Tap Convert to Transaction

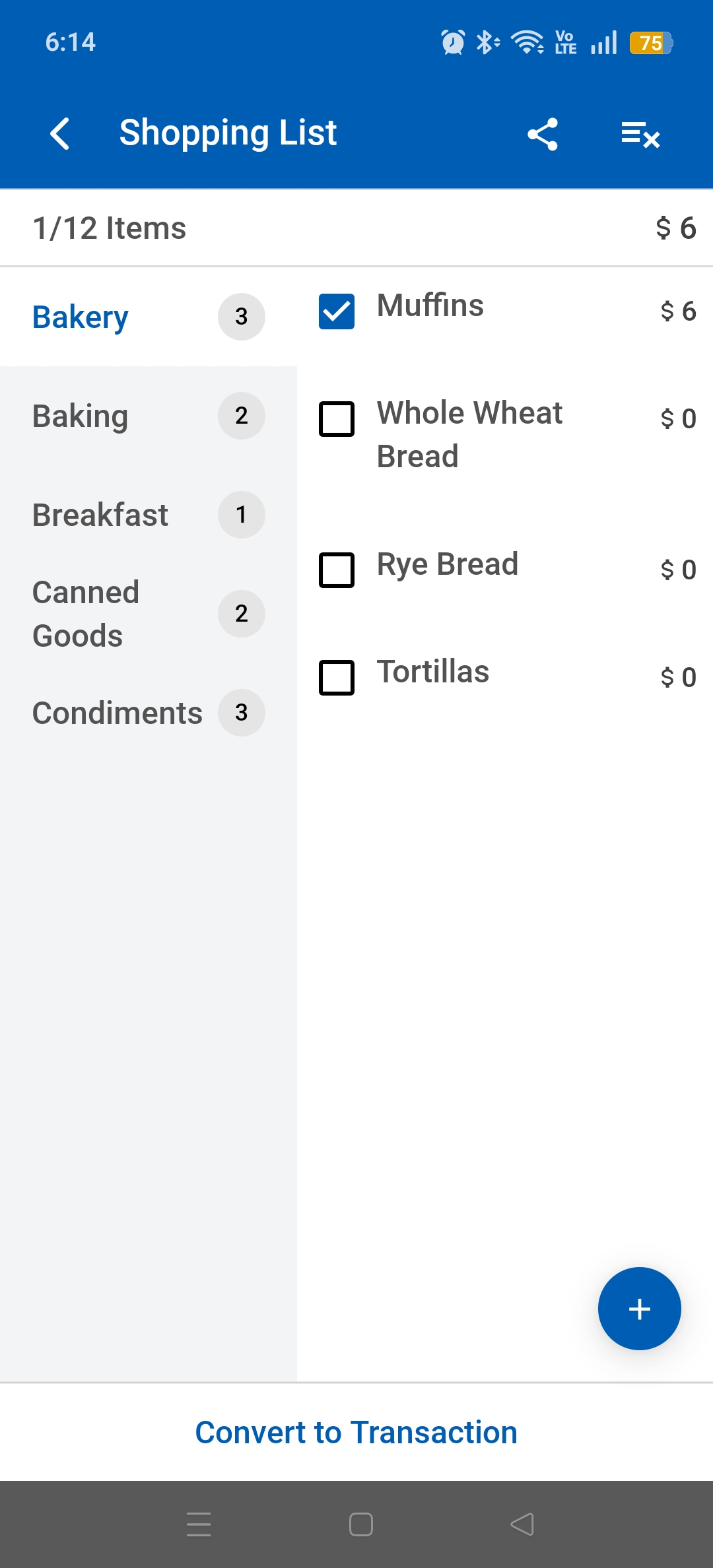[356, 1432]
